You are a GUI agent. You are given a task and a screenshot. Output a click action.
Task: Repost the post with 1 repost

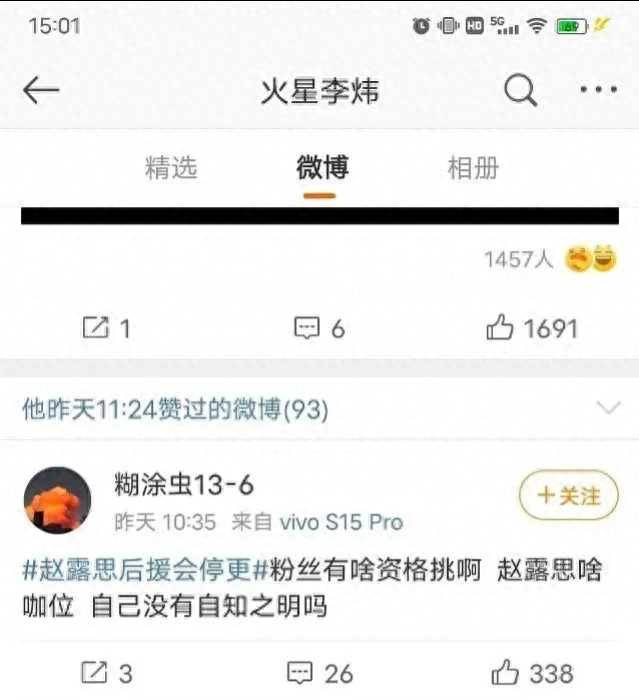106,327
